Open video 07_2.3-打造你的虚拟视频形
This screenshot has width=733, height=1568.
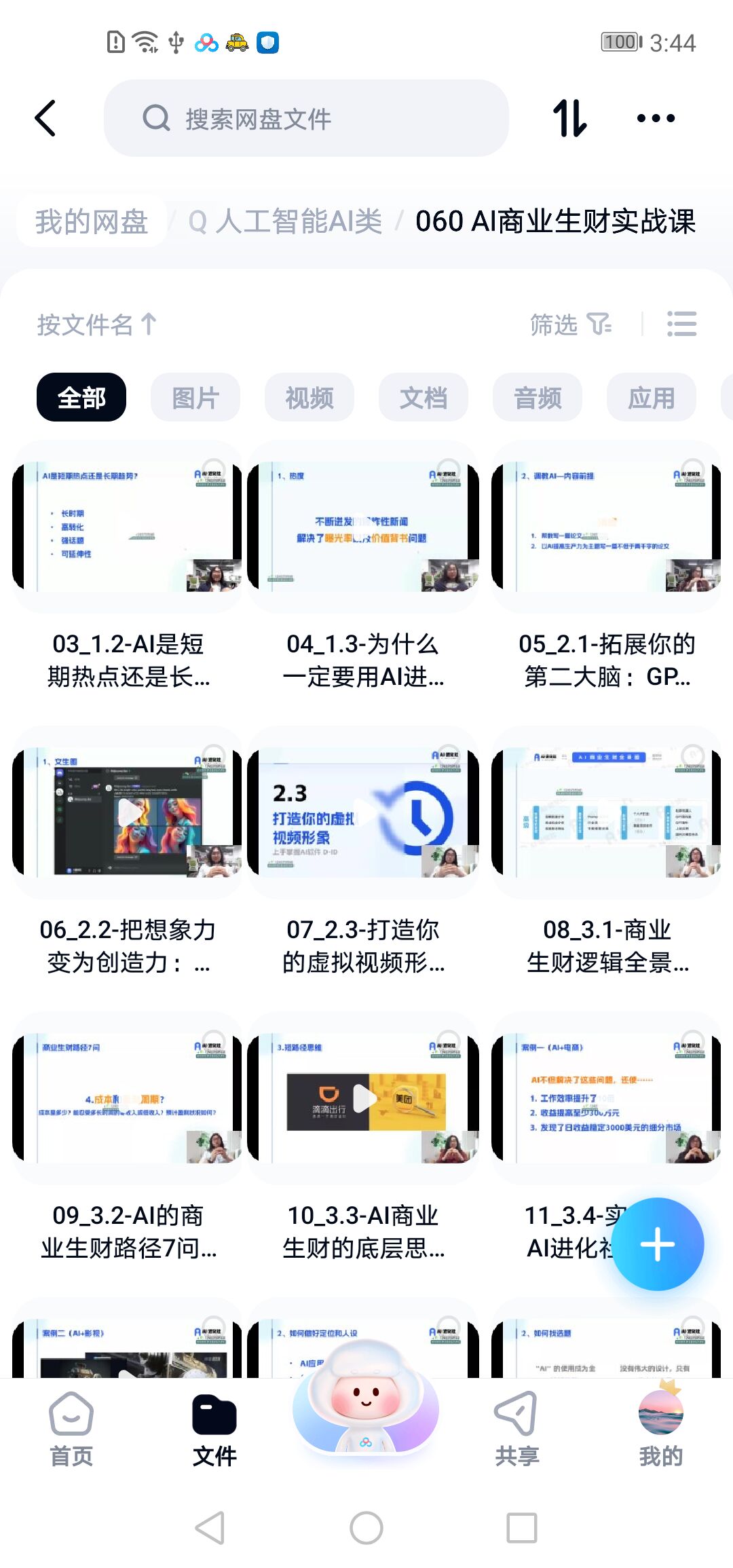point(364,813)
